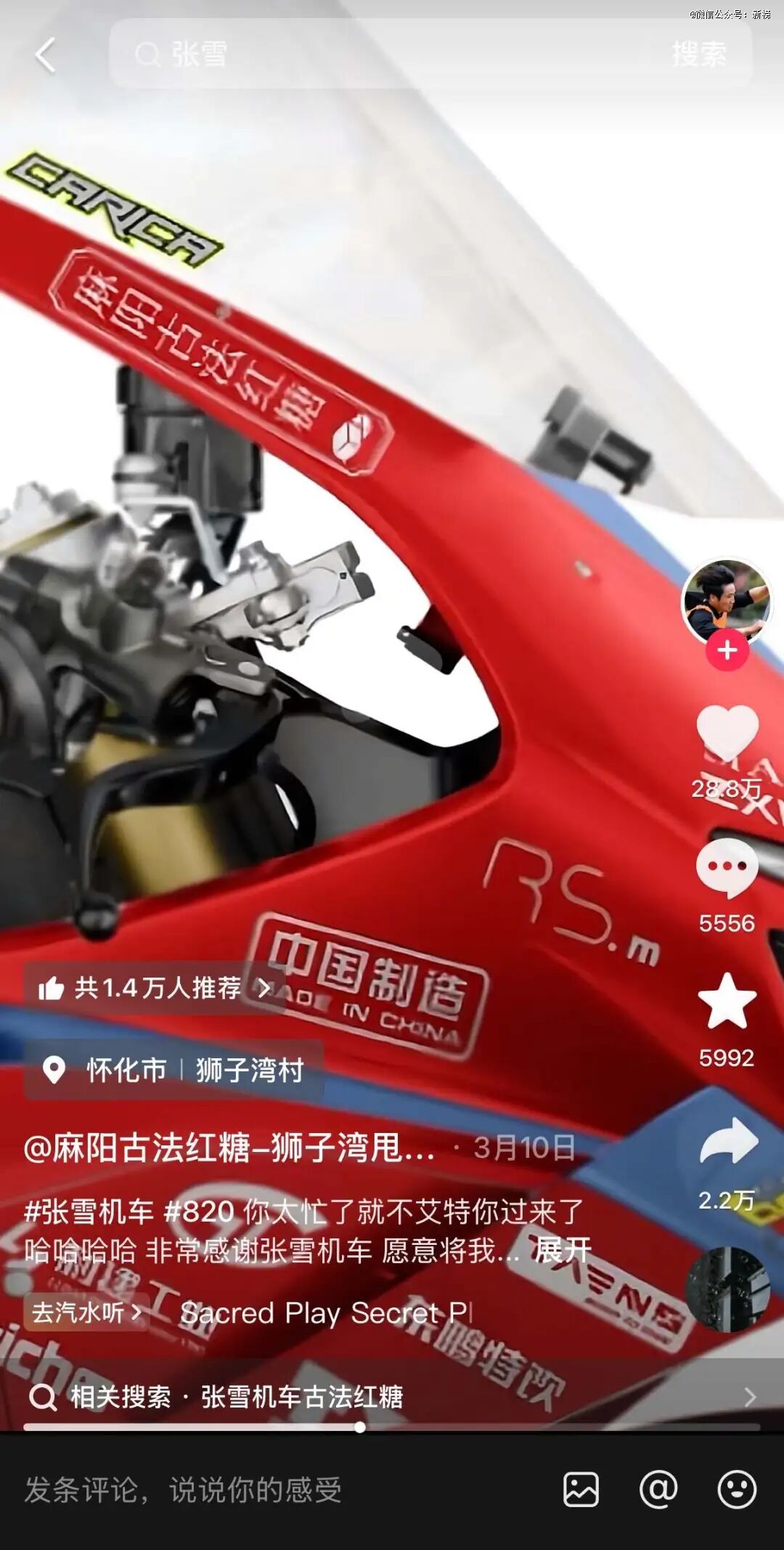Open the @麻阳古法红糖 author name
This screenshot has width=784, height=1550.
(x=229, y=1148)
